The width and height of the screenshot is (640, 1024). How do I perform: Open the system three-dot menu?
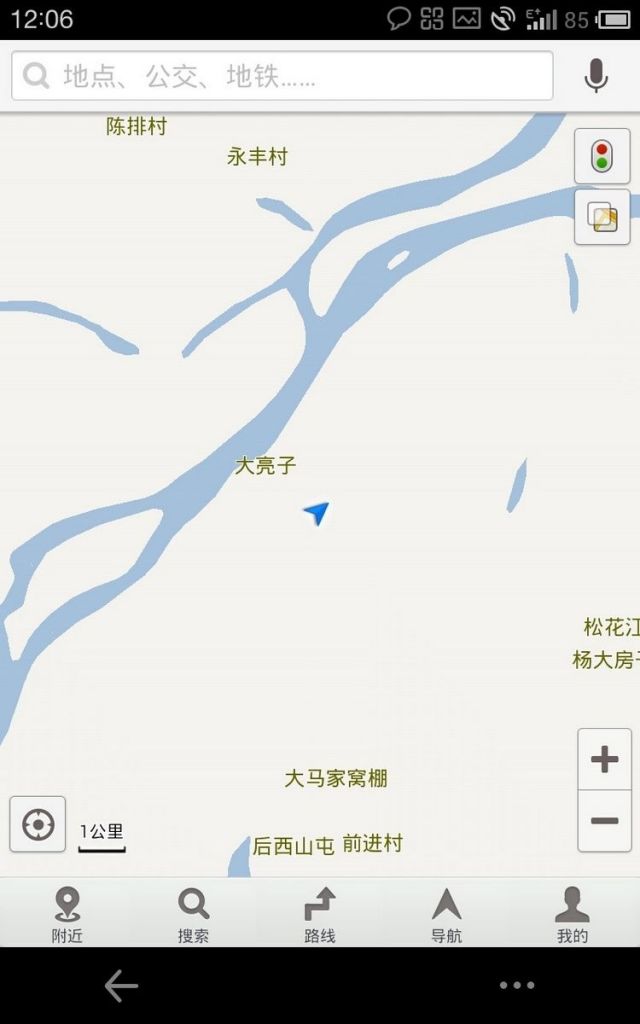click(516, 986)
